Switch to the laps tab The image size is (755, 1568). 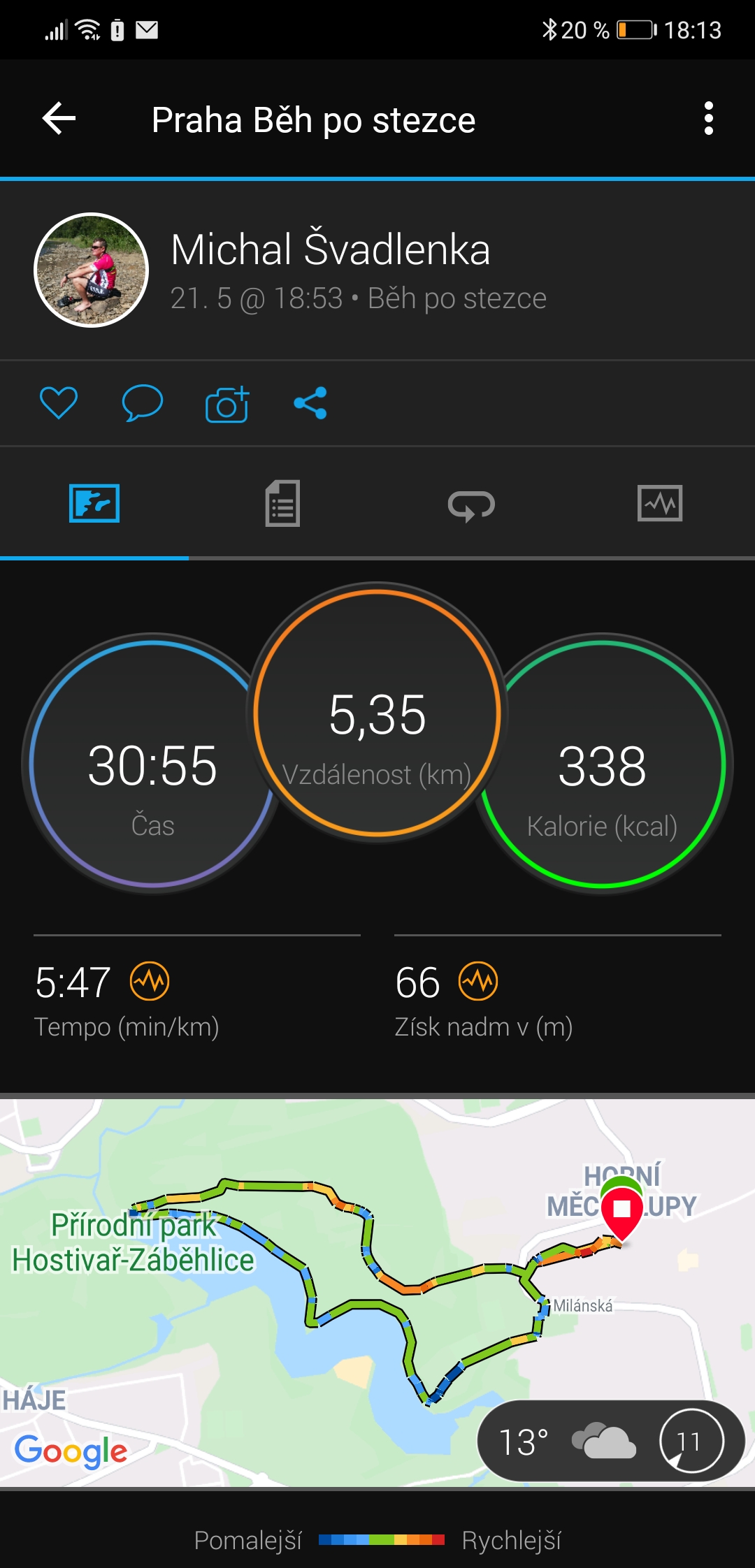click(x=472, y=504)
